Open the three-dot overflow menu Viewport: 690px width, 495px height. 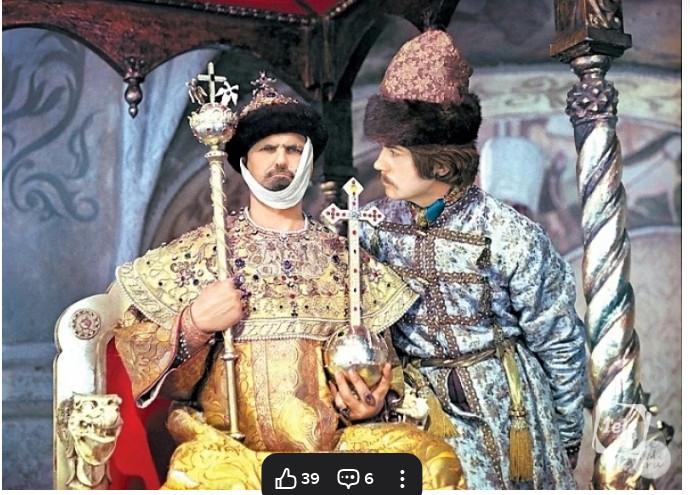[x=402, y=478]
